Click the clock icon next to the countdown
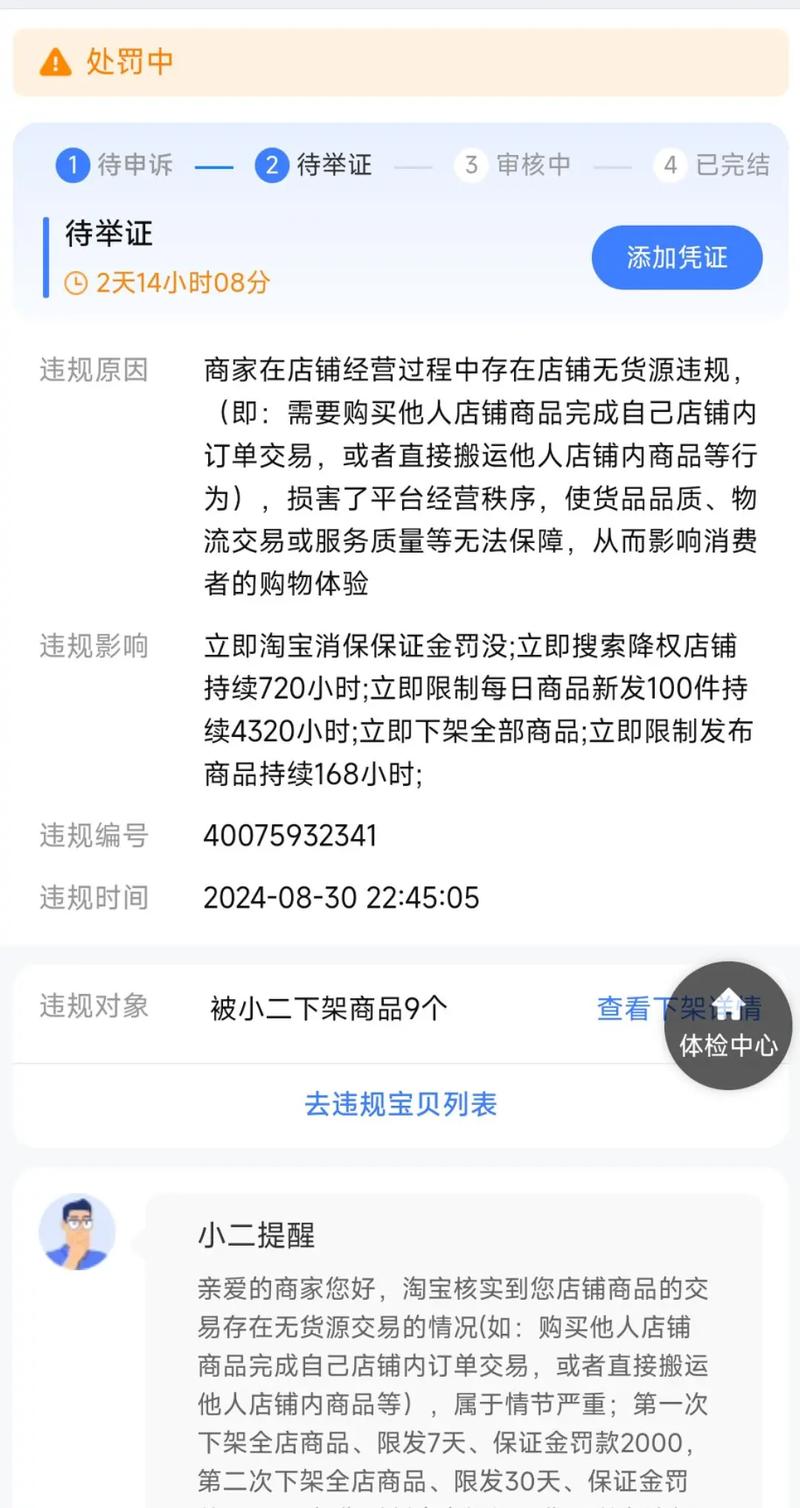The width and height of the screenshot is (800, 1508). click(x=77, y=283)
